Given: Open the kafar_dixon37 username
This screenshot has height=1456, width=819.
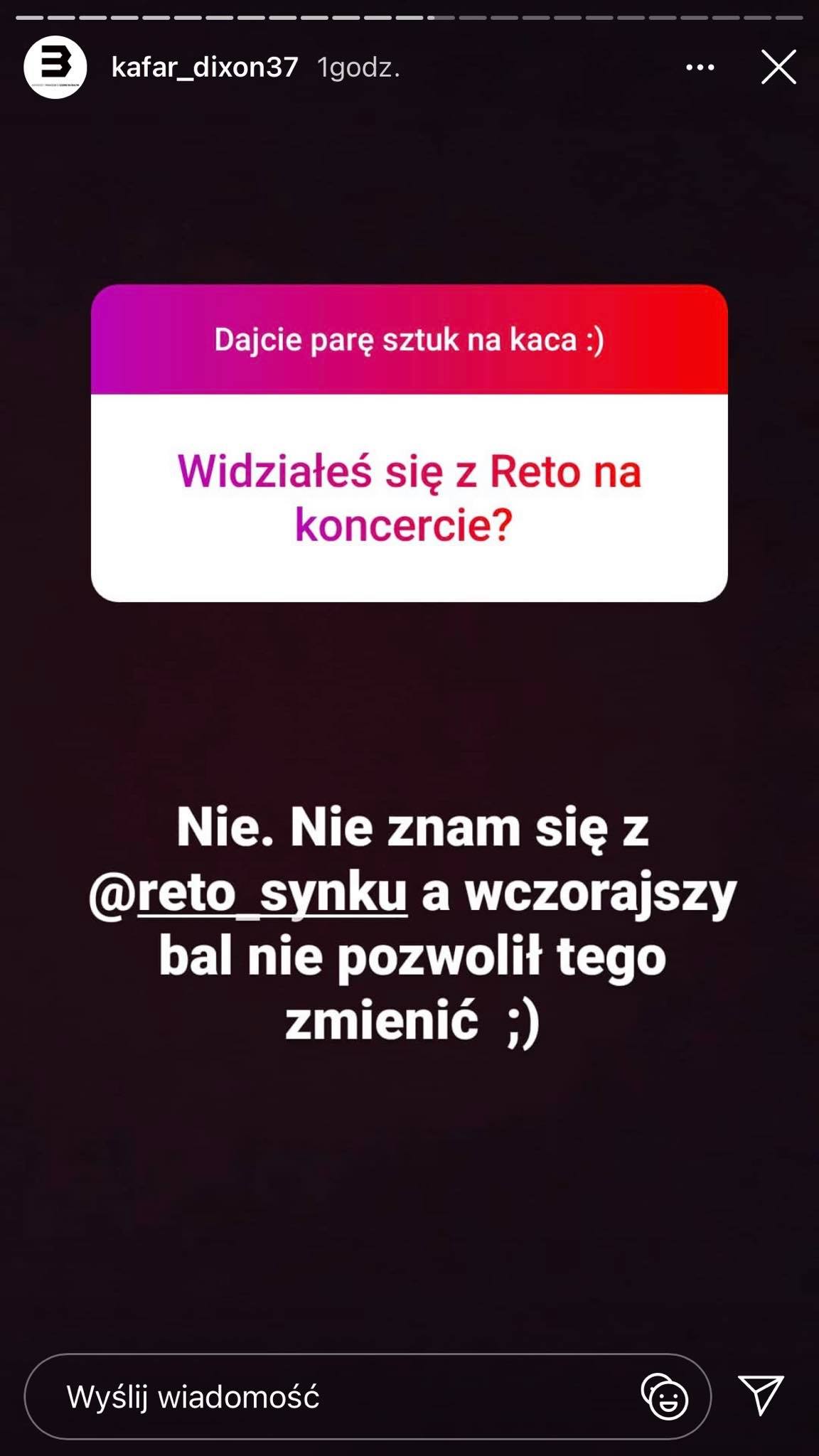Looking at the screenshot, I should (x=205, y=68).
